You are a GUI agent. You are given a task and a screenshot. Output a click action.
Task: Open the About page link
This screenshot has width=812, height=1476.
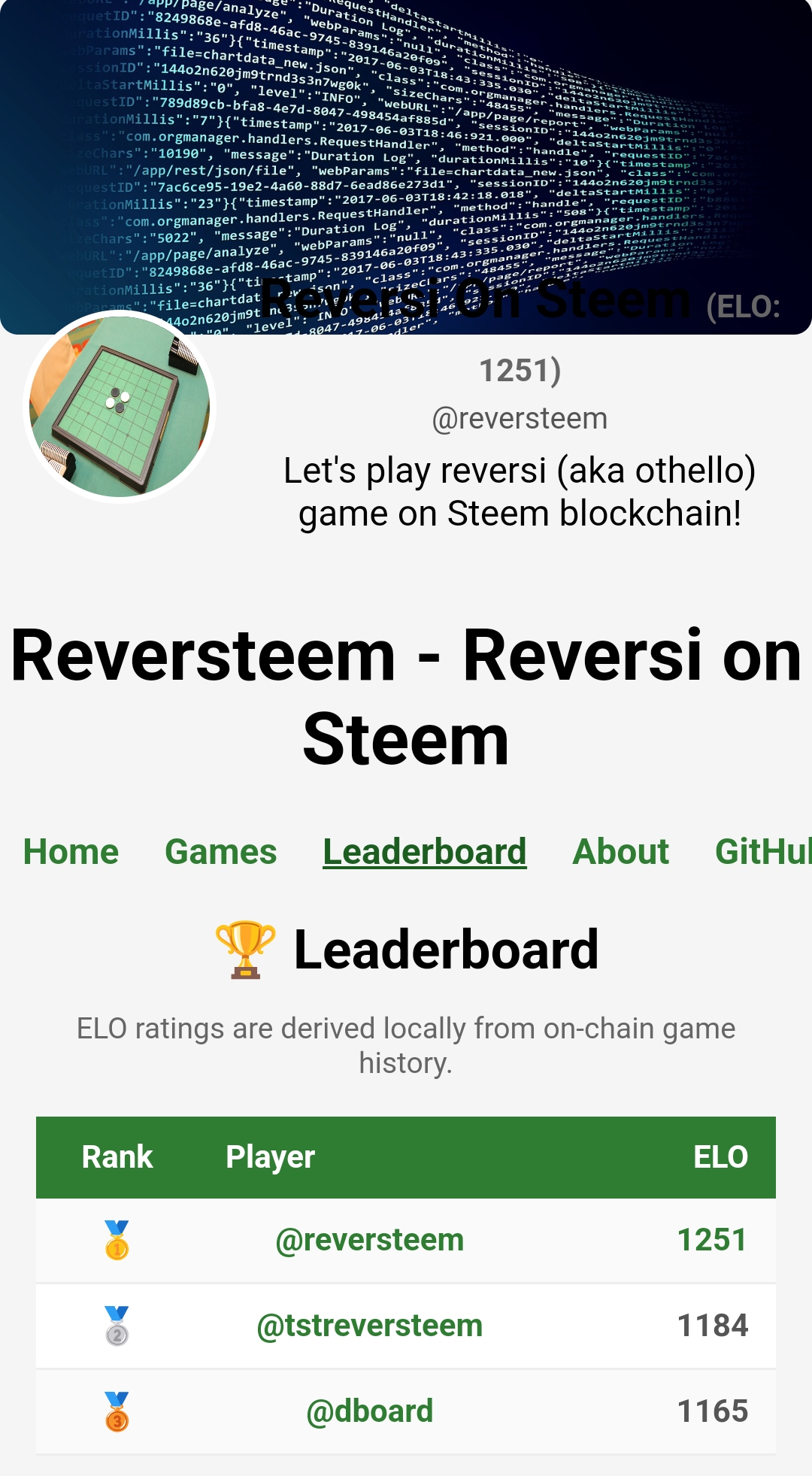(x=621, y=852)
